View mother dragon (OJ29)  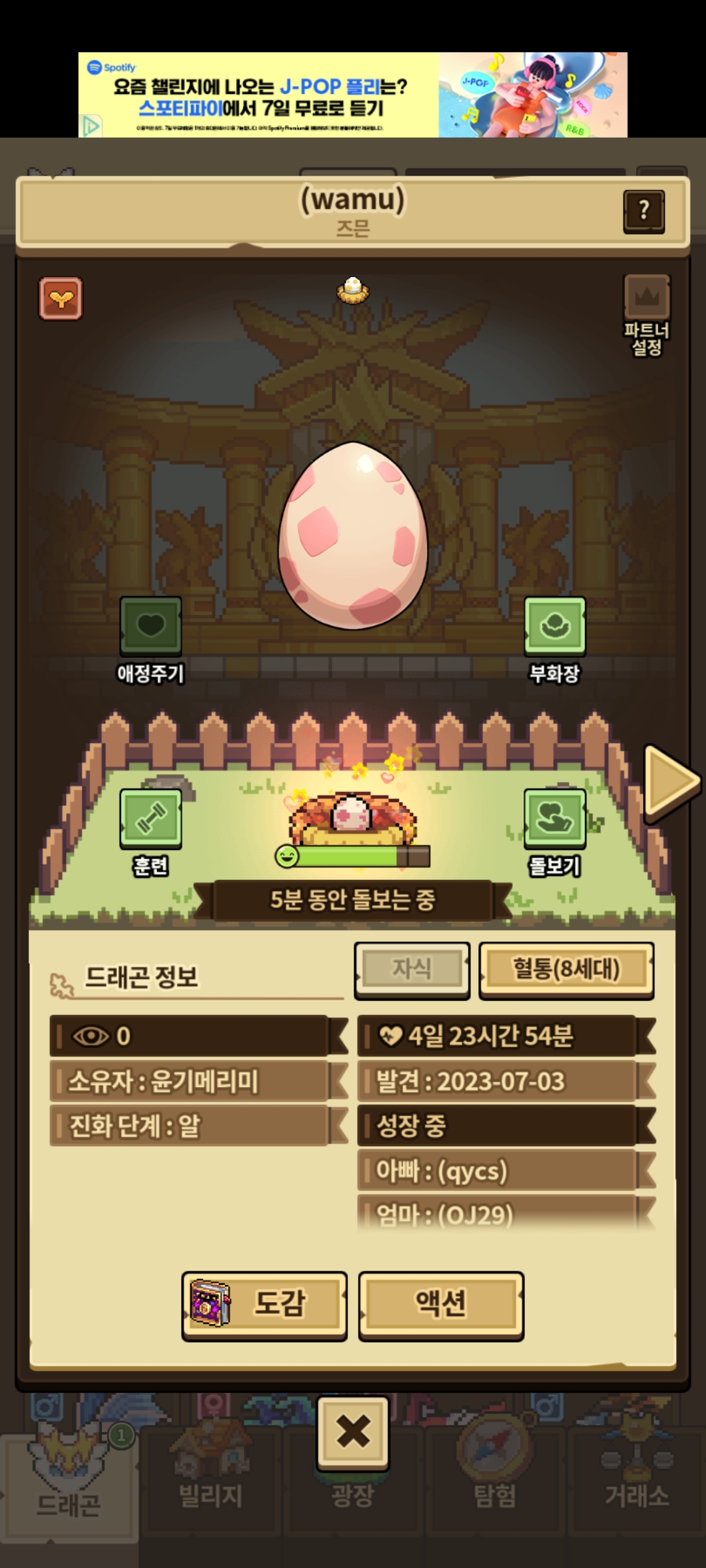497,1214
